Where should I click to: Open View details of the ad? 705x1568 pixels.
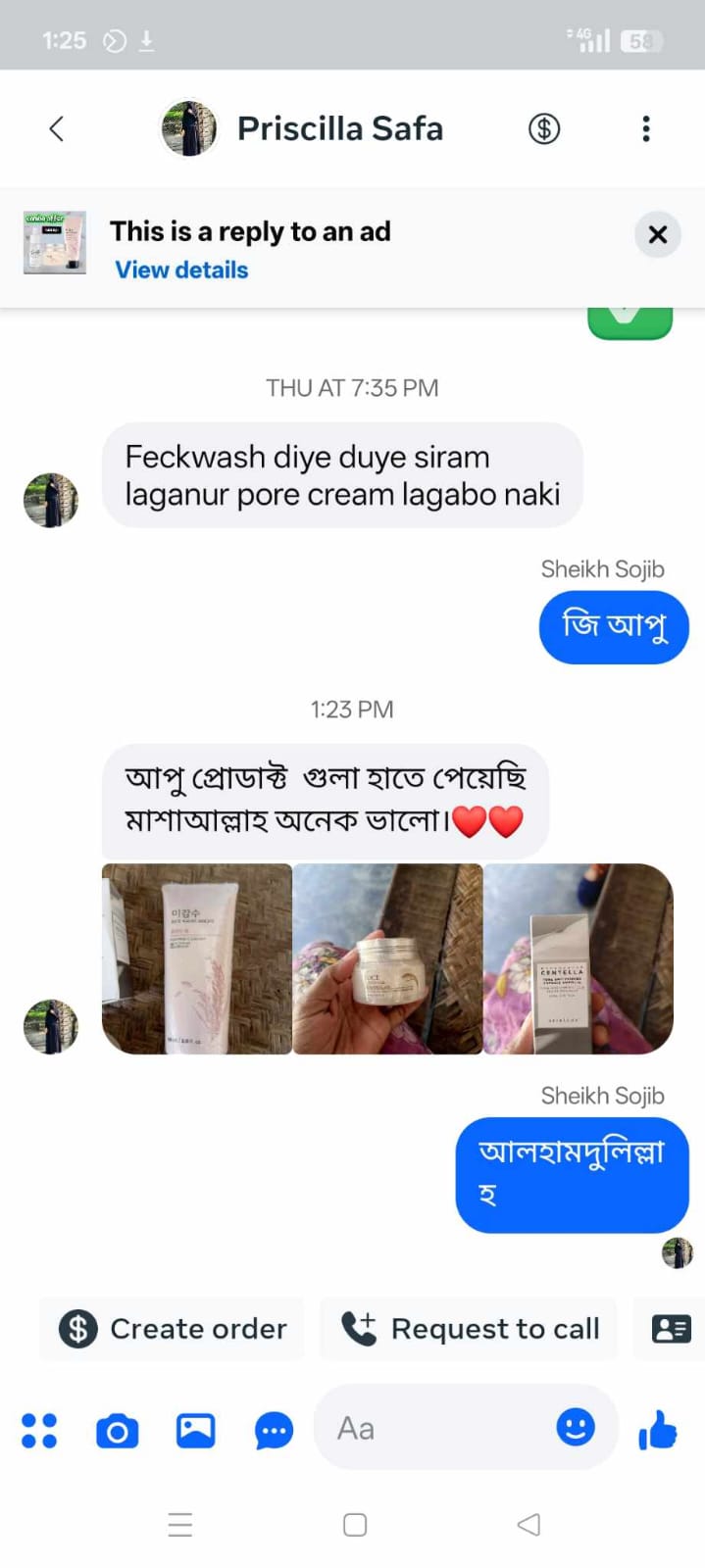181,269
